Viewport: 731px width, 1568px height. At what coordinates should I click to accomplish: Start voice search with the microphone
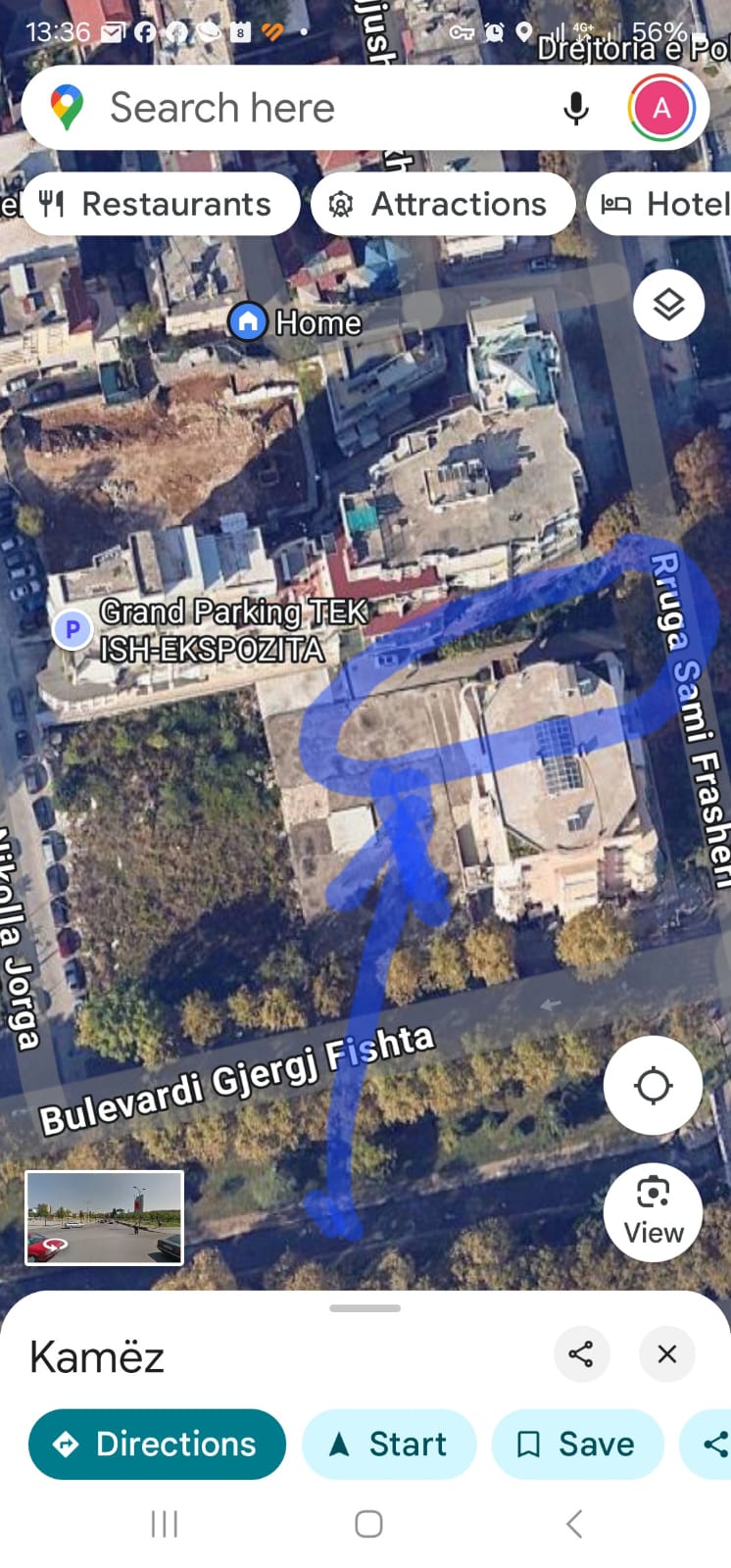tap(576, 108)
